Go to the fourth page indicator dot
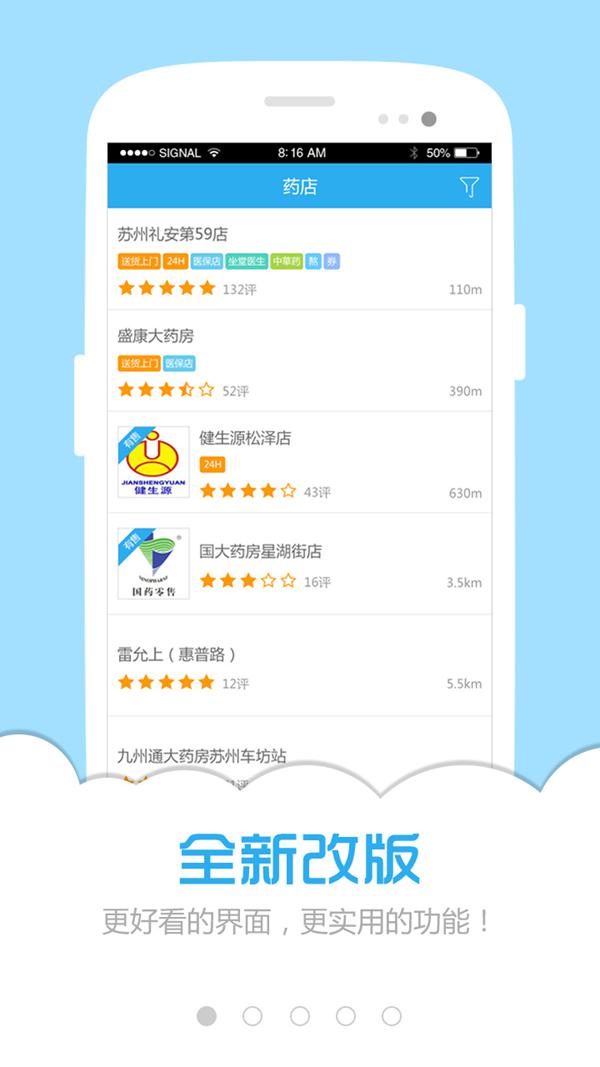Screen dimensions: 600x1067 coord(346,1016)
